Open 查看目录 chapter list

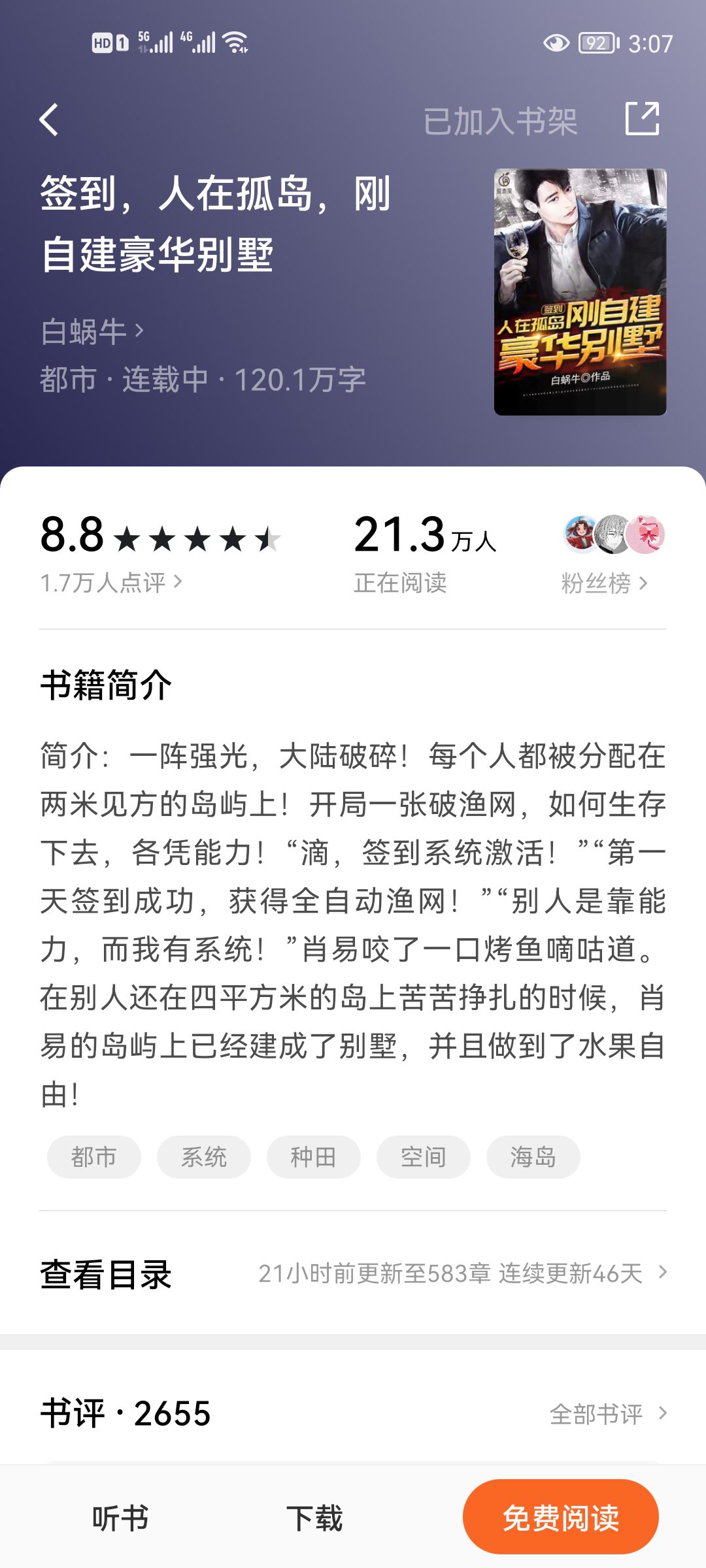tap(353, 1273)
